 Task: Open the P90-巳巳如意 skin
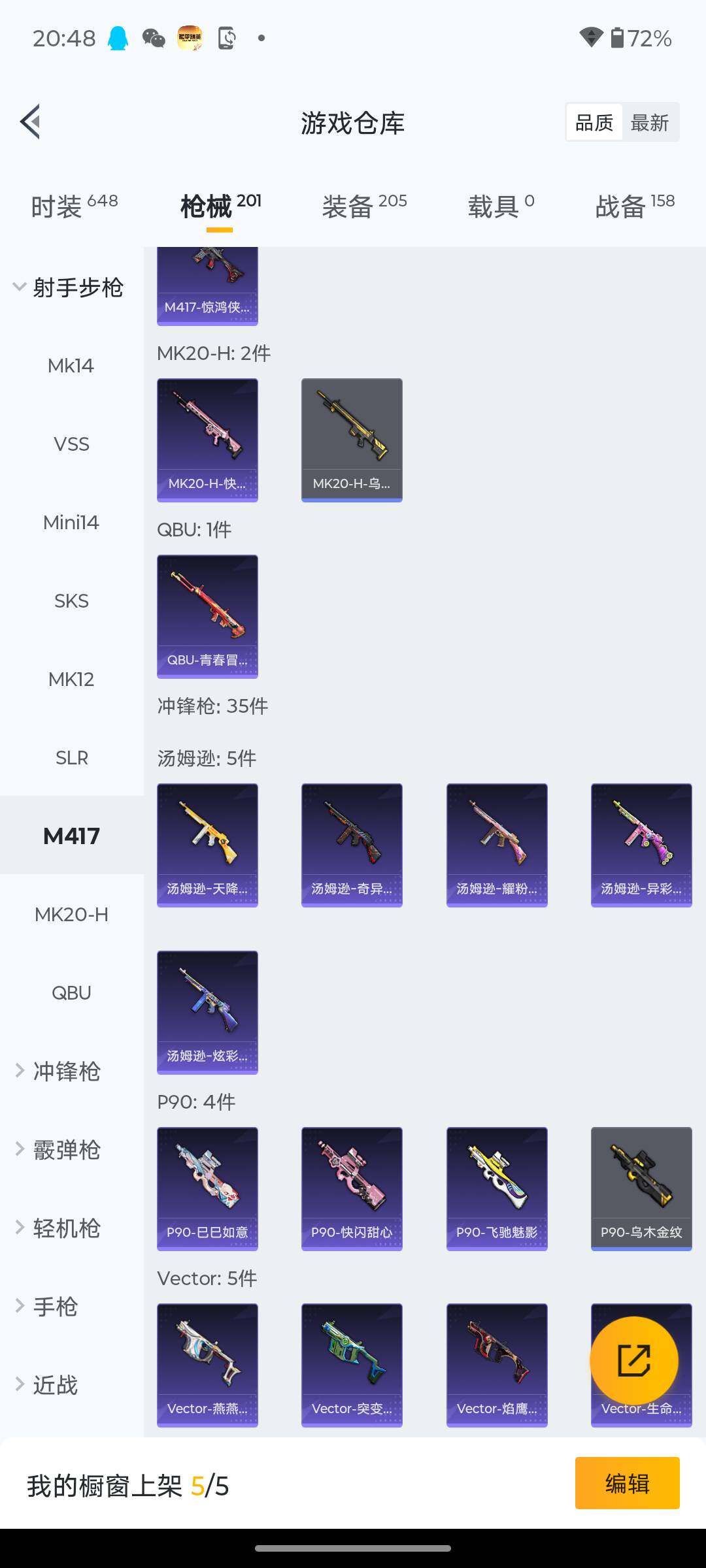coord(207,1188)
